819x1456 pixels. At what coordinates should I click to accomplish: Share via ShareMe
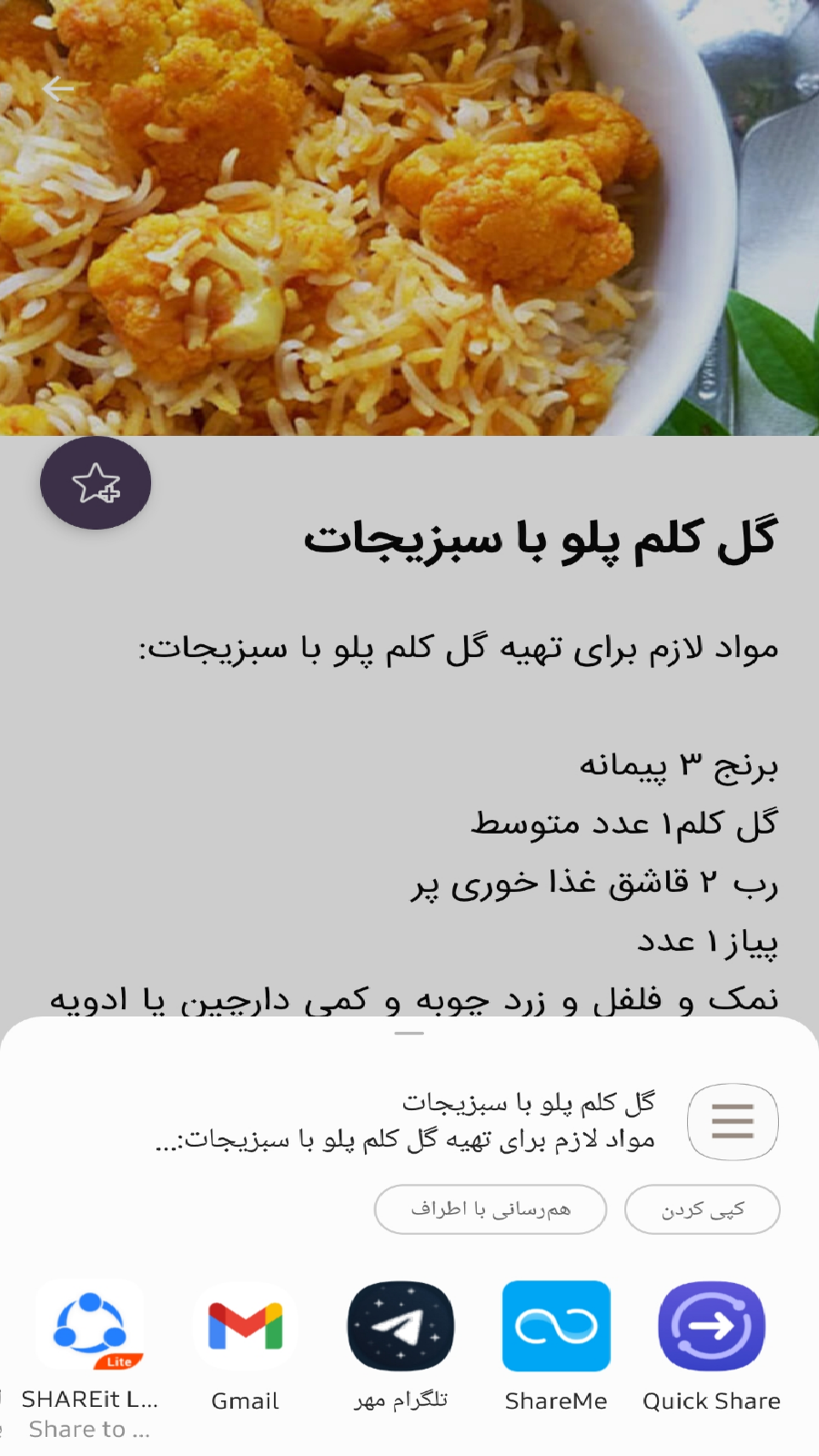[x=555, y=1326]
